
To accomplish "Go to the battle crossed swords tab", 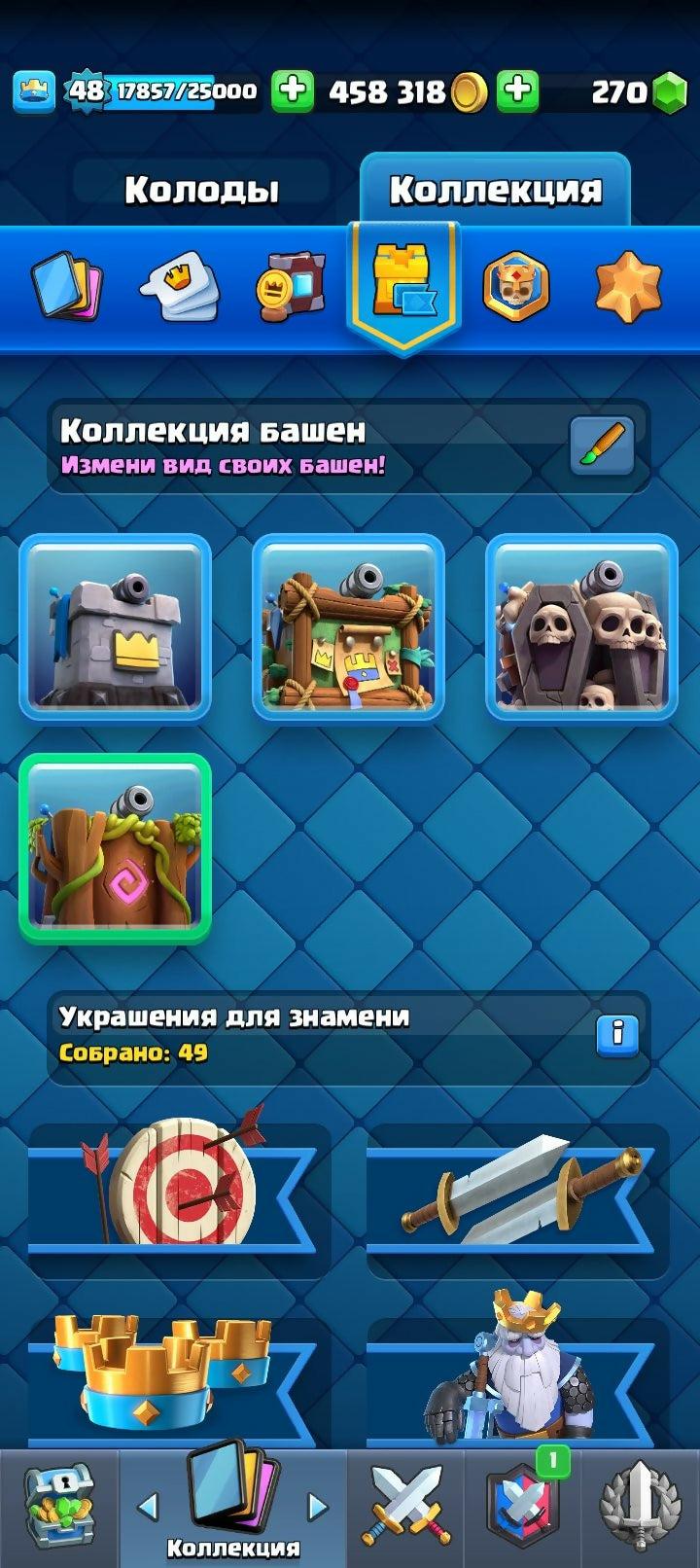I will tap(406, 1507).
